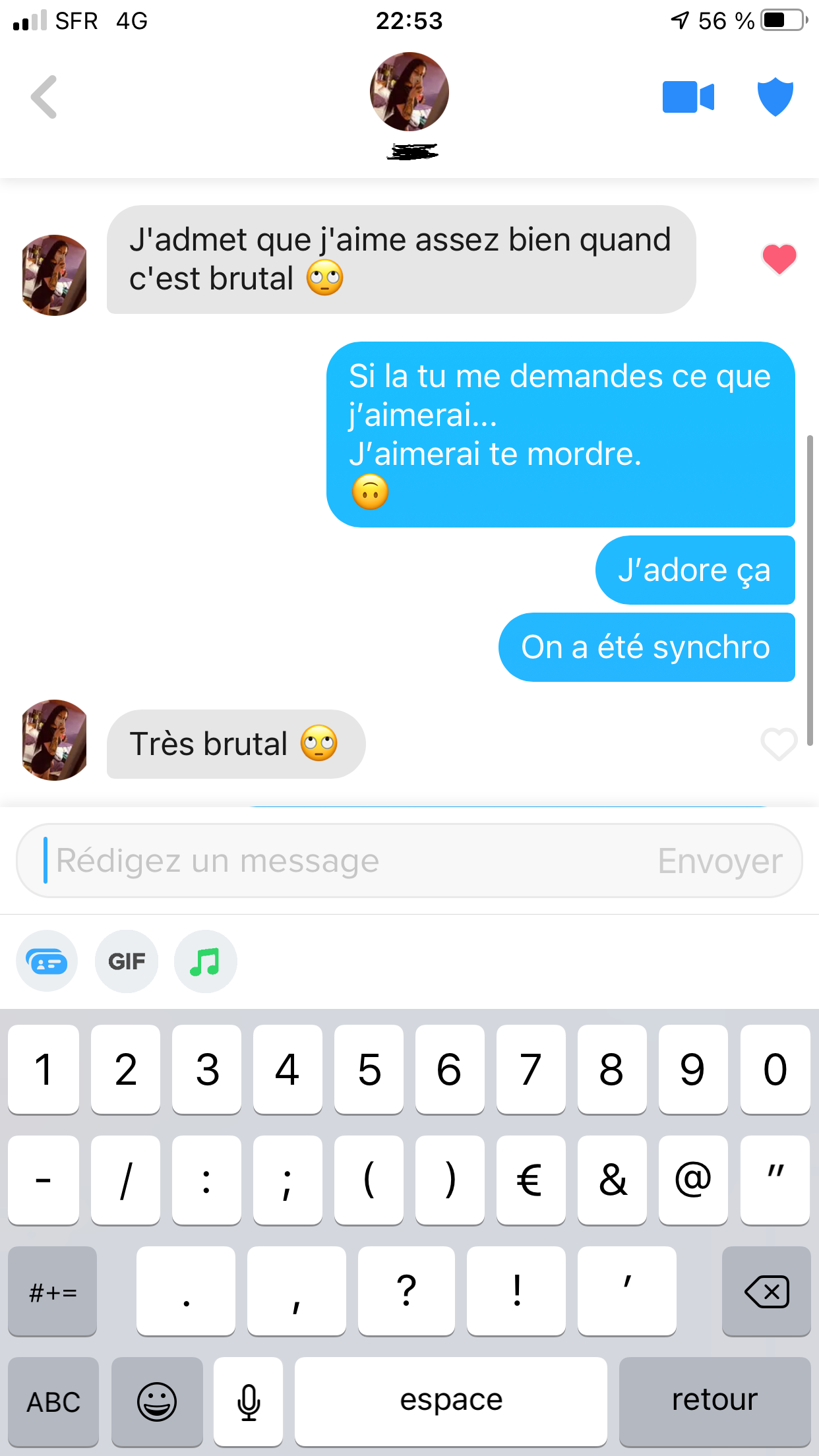Image resolution: width=819 pixels, height=1456 pixels.
Task: Like the "Très brutal" message
Action: point(779,744)
